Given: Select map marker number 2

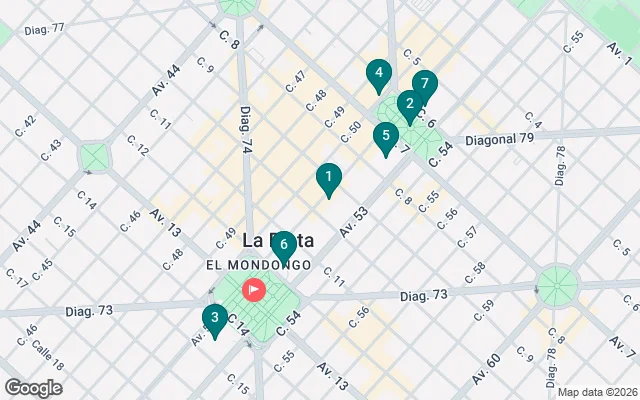Looking at the screenshot, I should [x=408, y=104].
